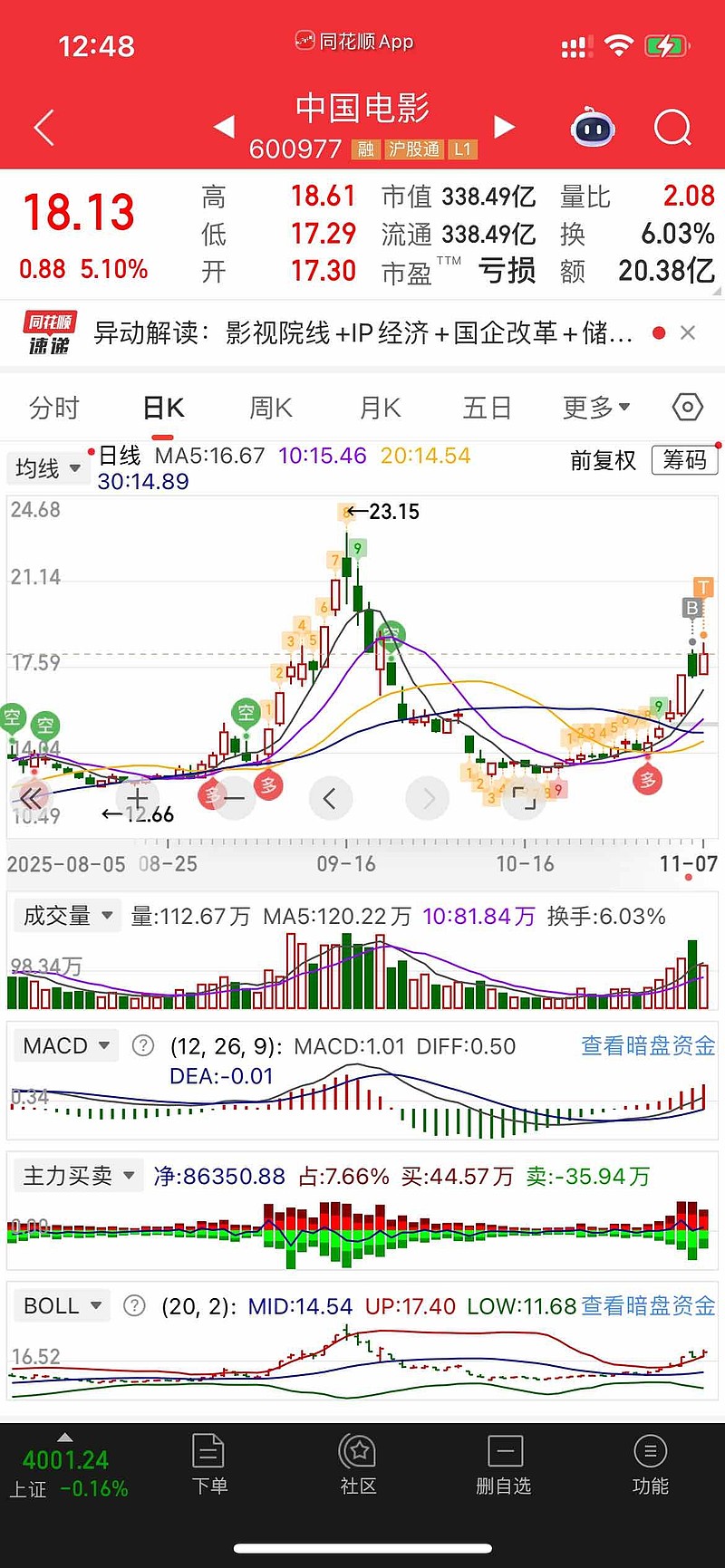Open the 功能 functions icon
This screenshot has width=725, height=1568.
(x=649, y=1461)
